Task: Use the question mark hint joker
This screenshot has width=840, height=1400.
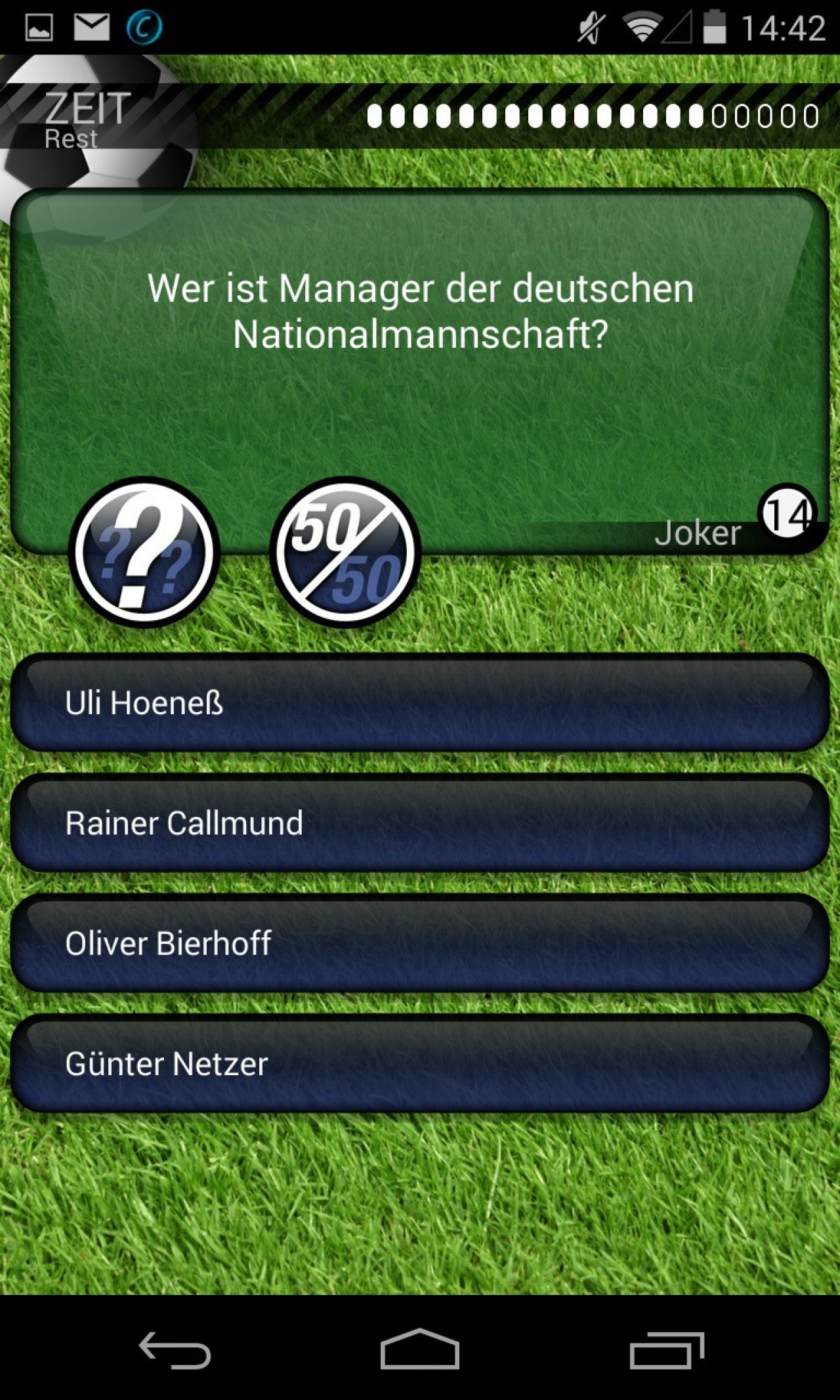Action: [x=144, y=552]
